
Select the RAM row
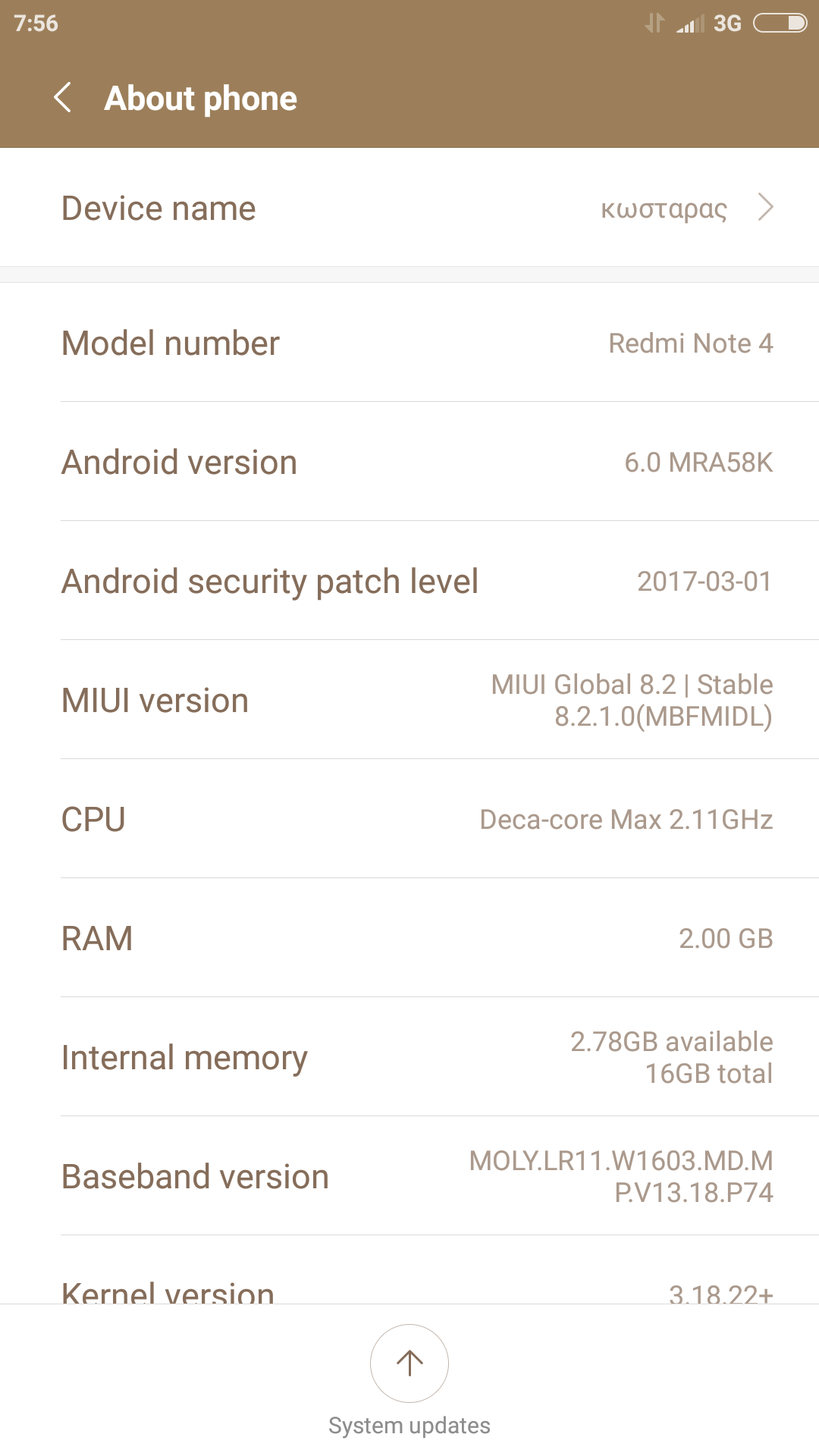(x=409, y=938)
